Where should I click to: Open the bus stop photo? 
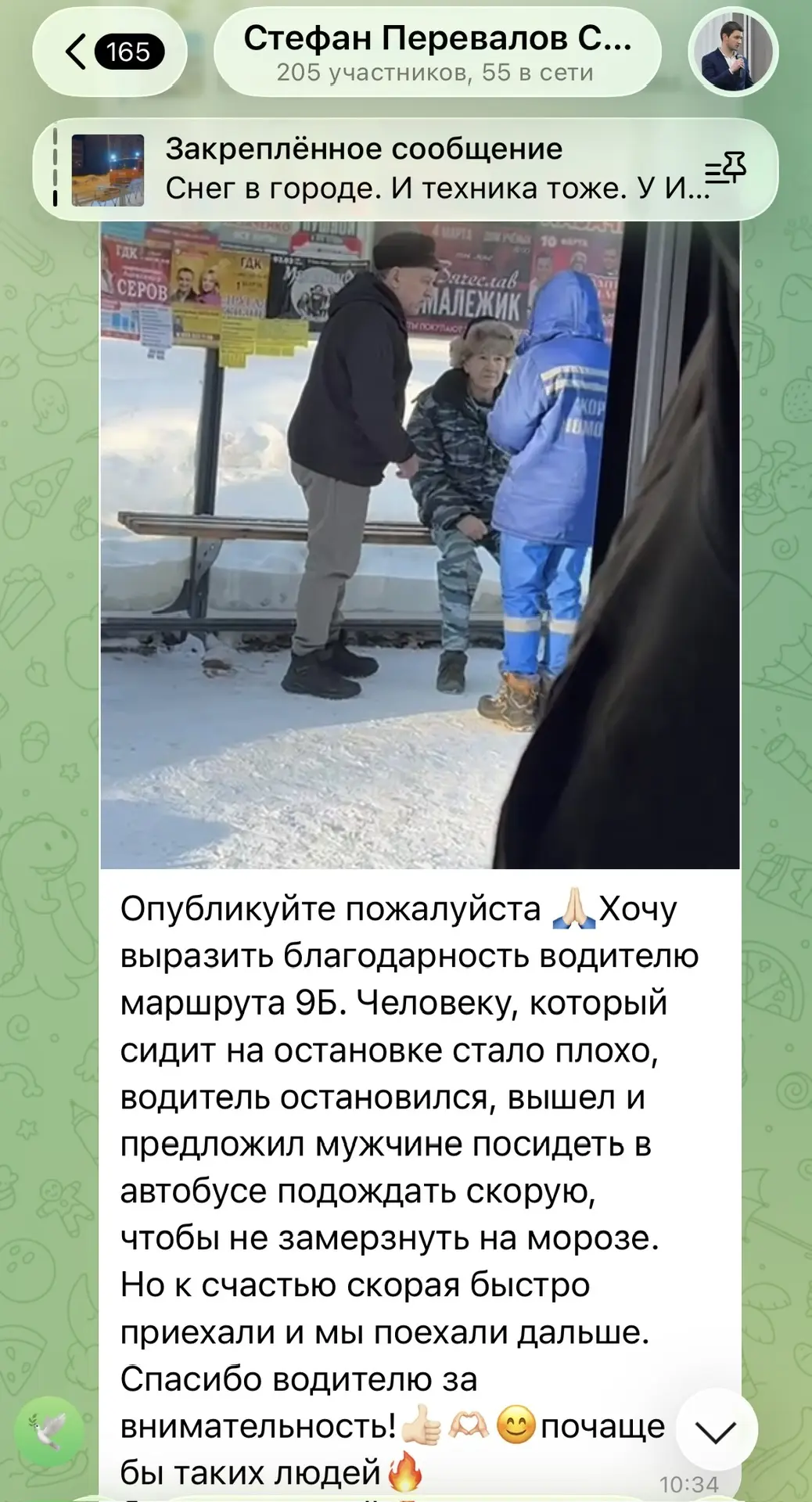tap(420, 545)
